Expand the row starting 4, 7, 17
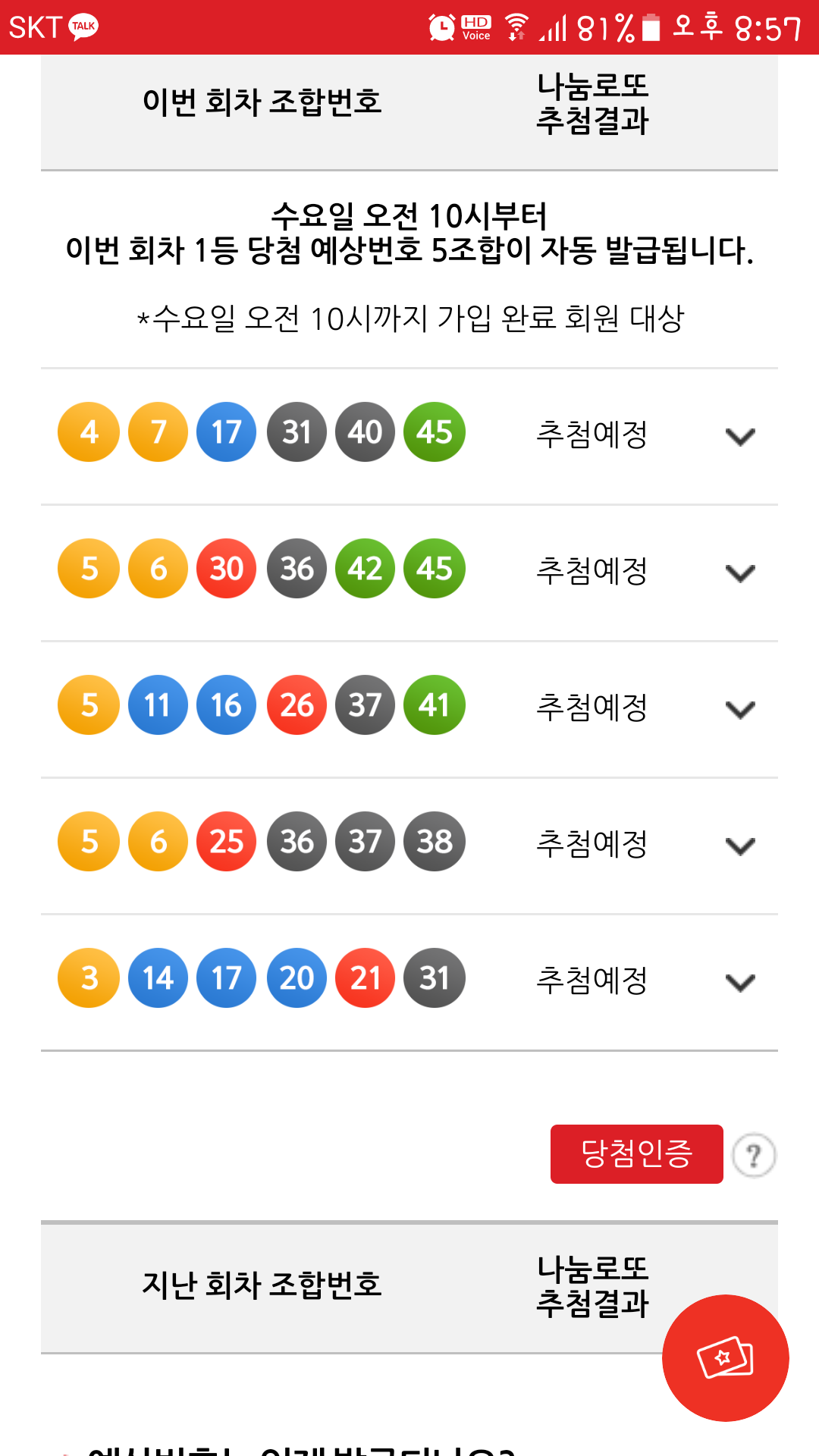 740,437
